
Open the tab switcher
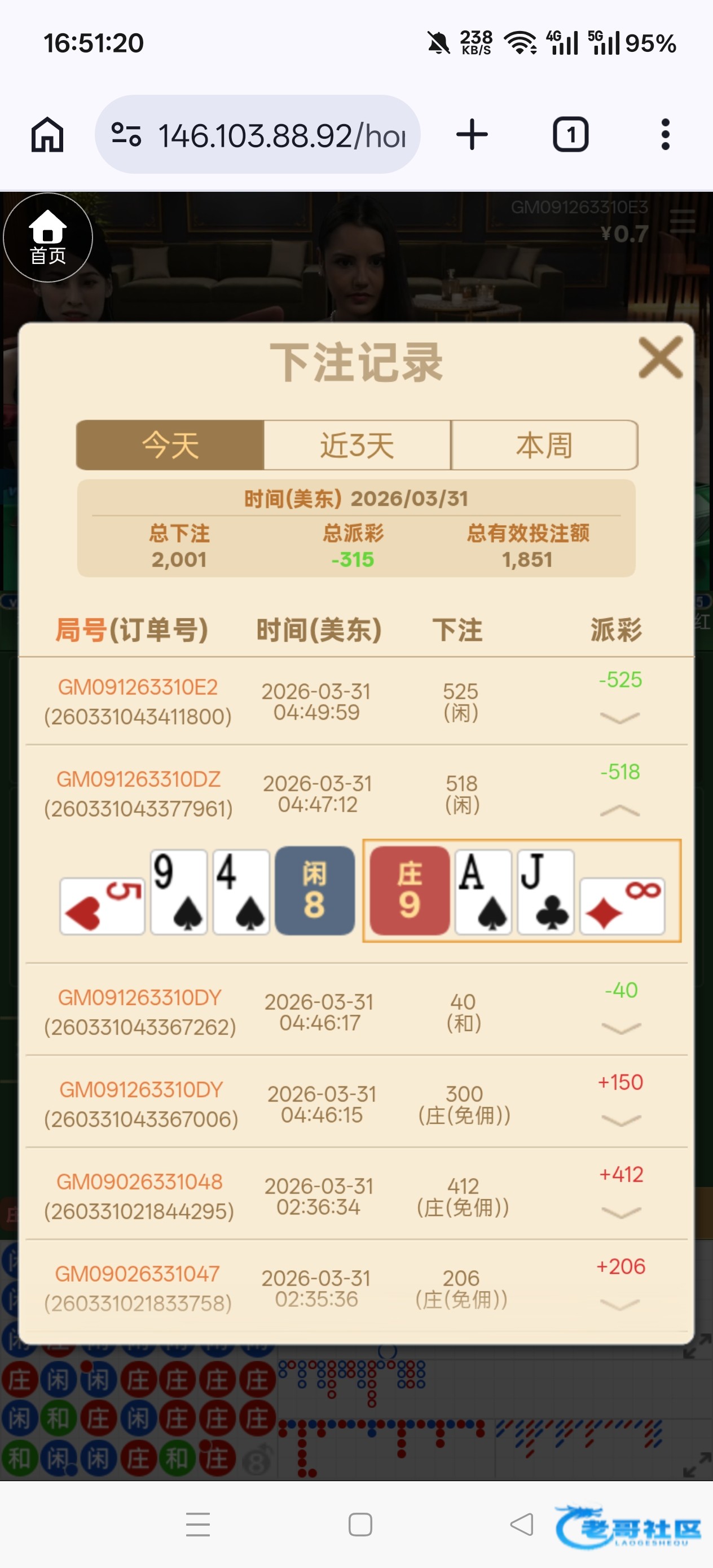point(570,135)
